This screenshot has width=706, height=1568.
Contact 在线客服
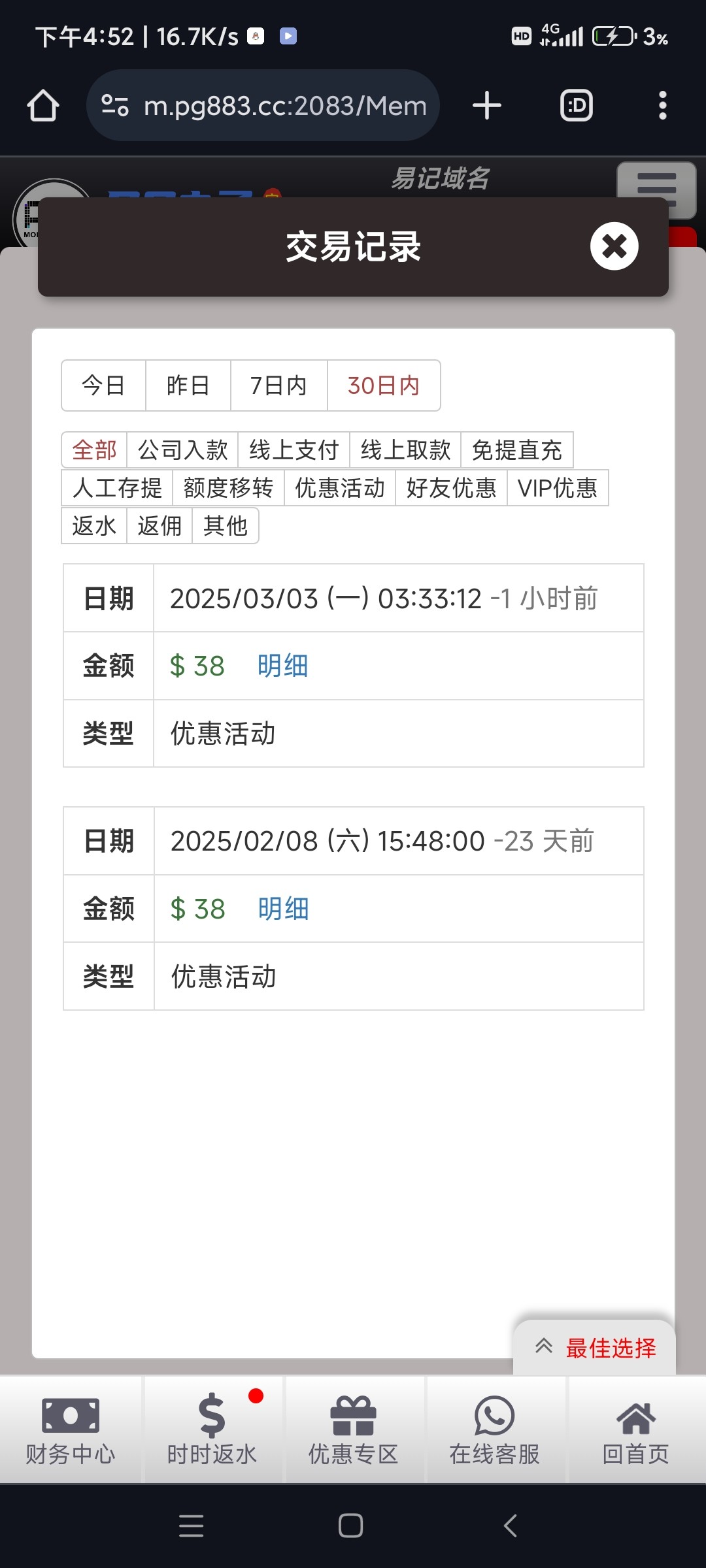494,1429
